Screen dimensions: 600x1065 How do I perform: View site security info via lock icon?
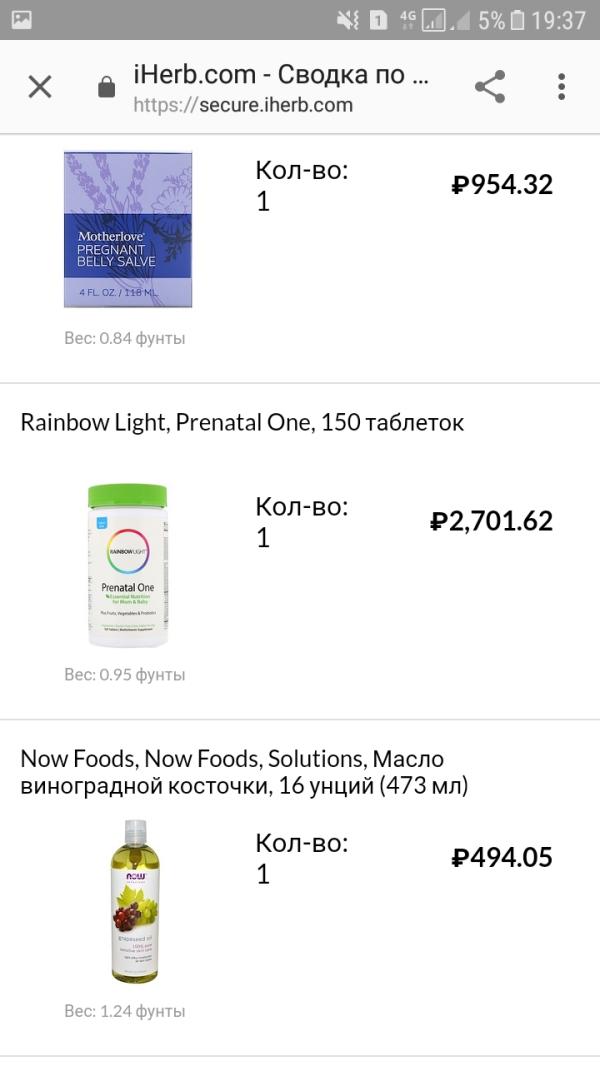click(107, 88)
